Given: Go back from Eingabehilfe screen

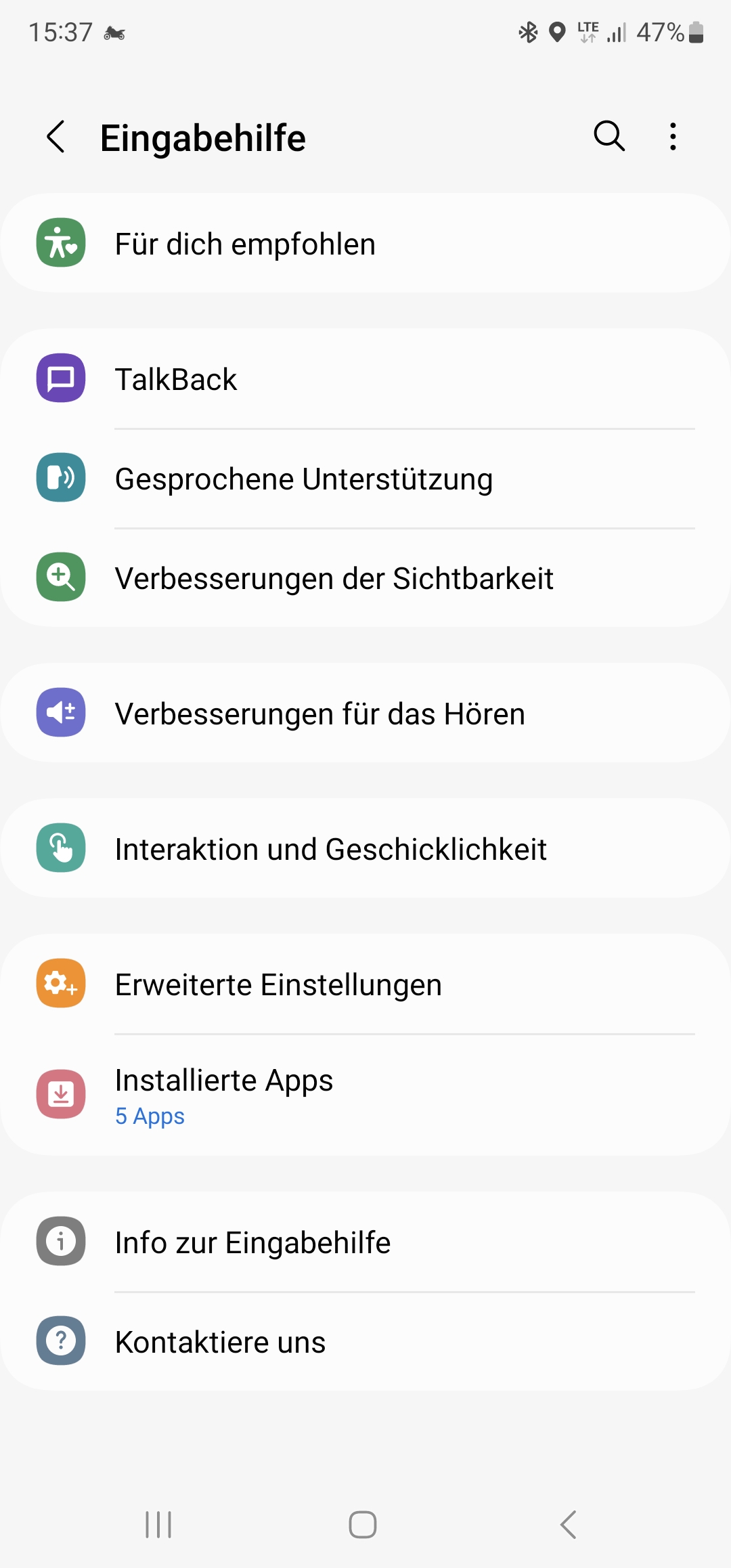Looking at the screenshot, I should (56, 137).
